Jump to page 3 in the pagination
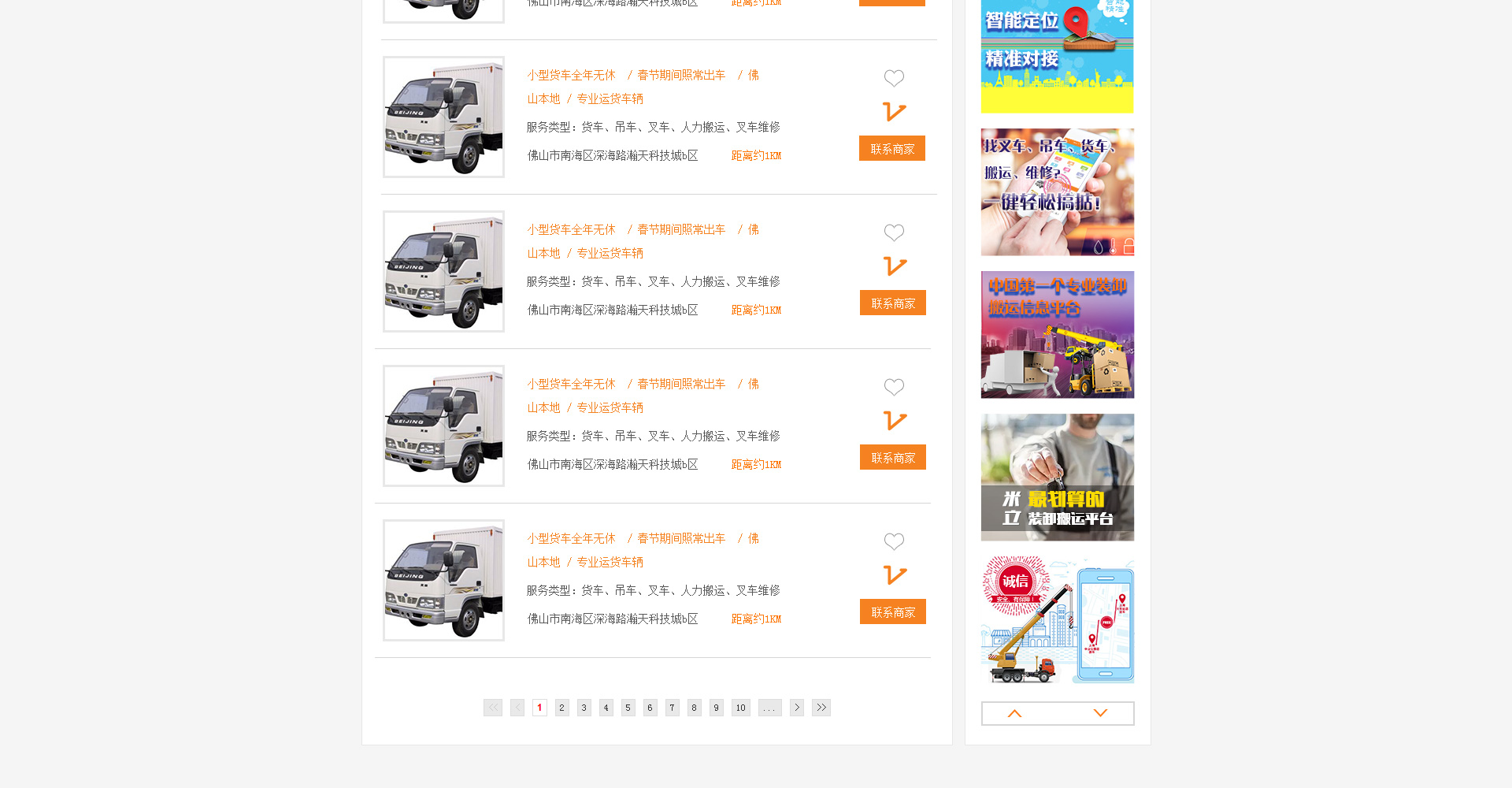Viewport: 1512px width, 788px height. tap(584, 708)
